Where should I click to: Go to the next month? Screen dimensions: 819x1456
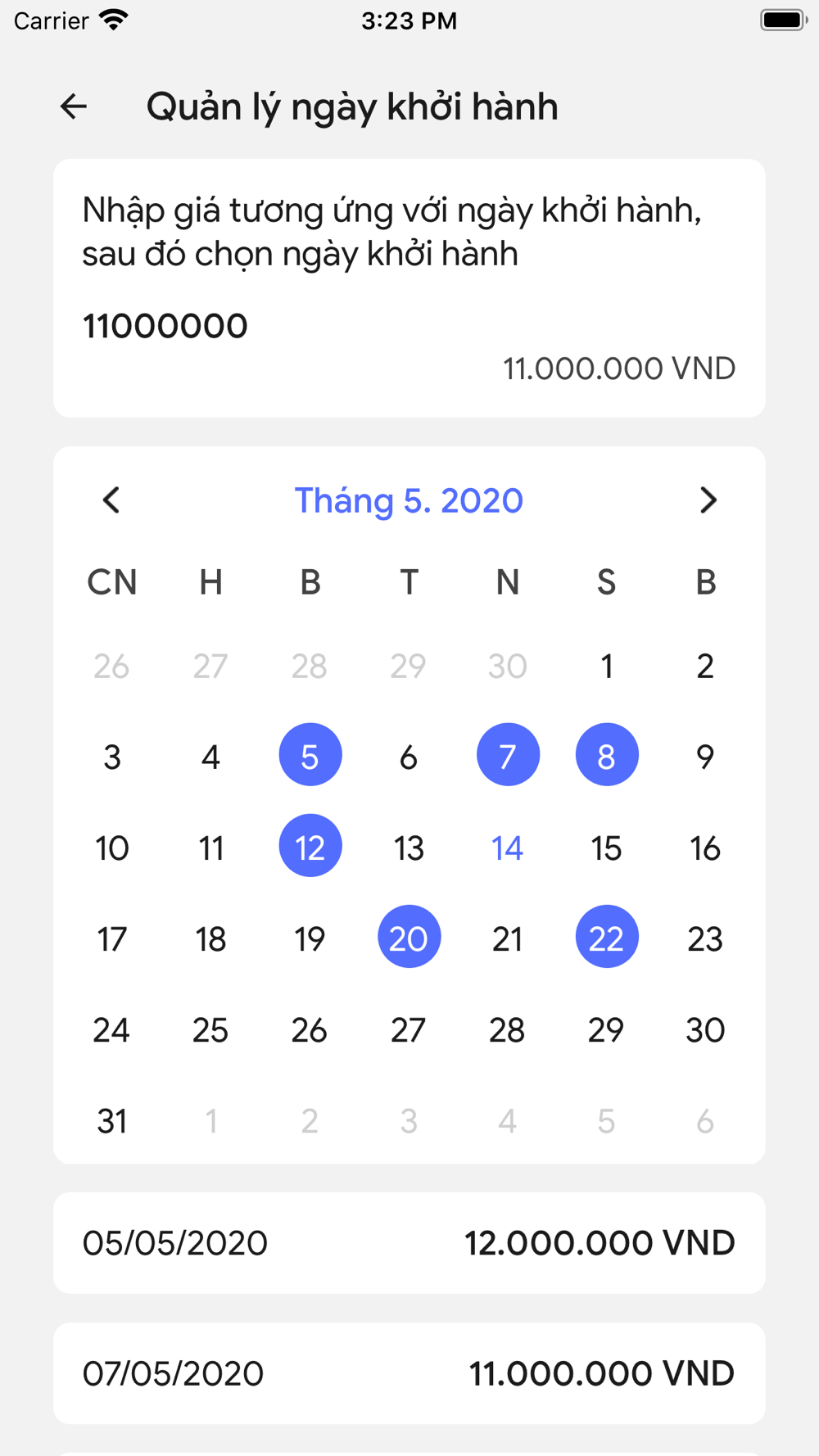pos(708,500)
